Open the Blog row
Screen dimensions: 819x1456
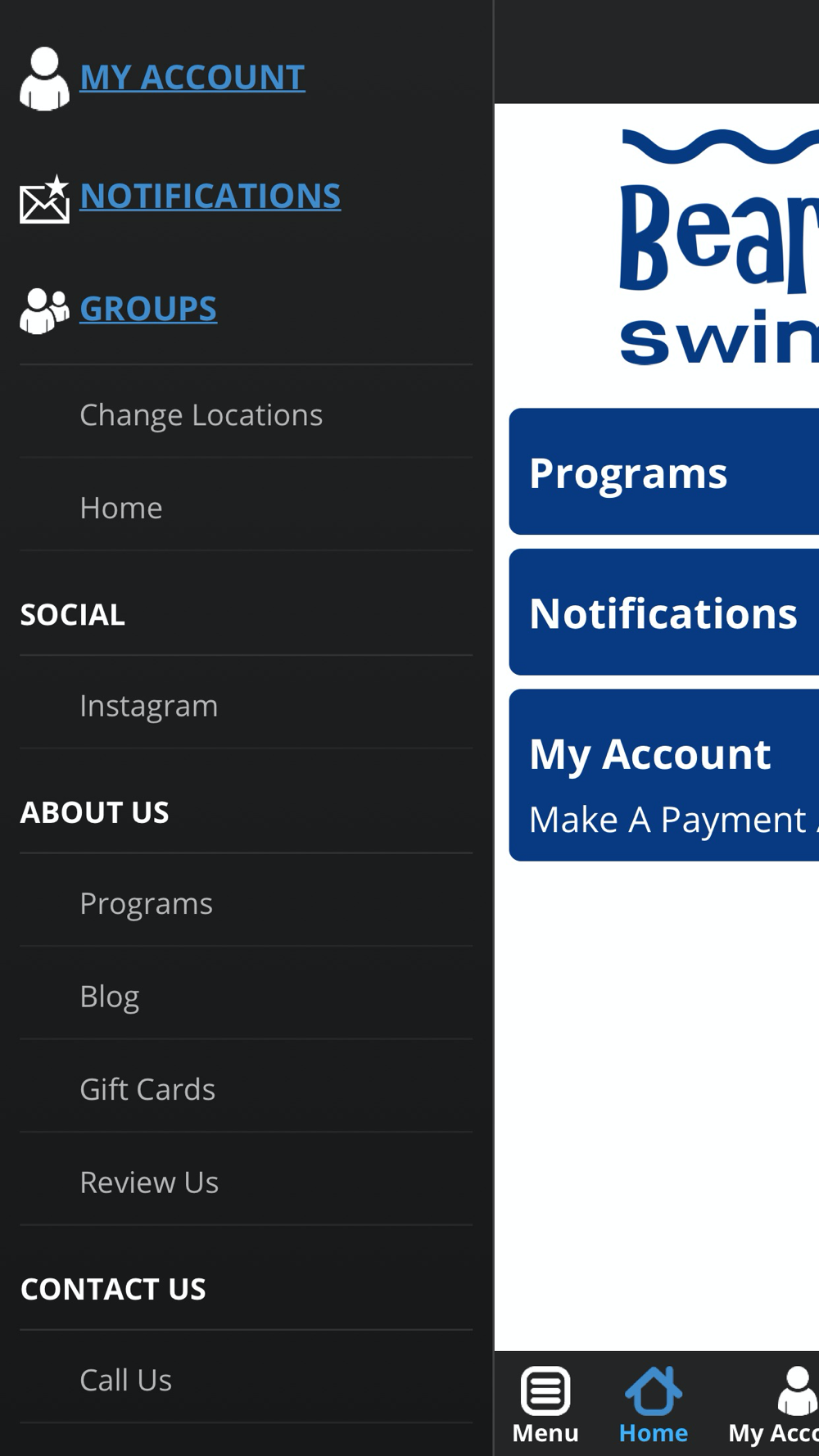pyautogui.click(x=246, y=996)
